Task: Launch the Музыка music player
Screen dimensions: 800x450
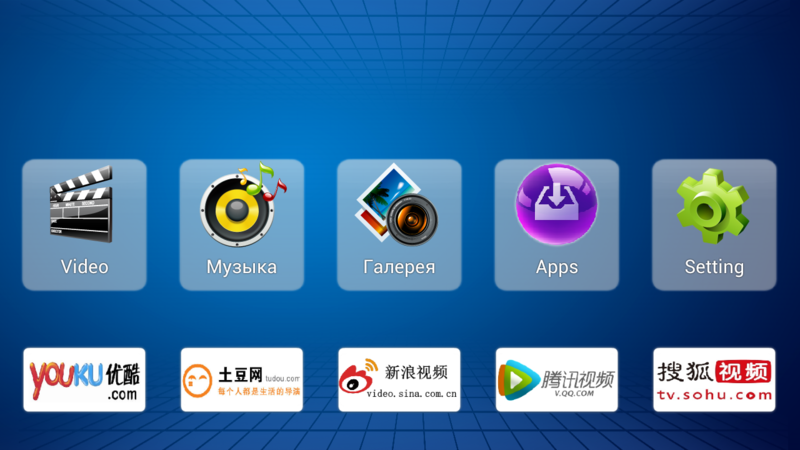Action: pos(241,224)
